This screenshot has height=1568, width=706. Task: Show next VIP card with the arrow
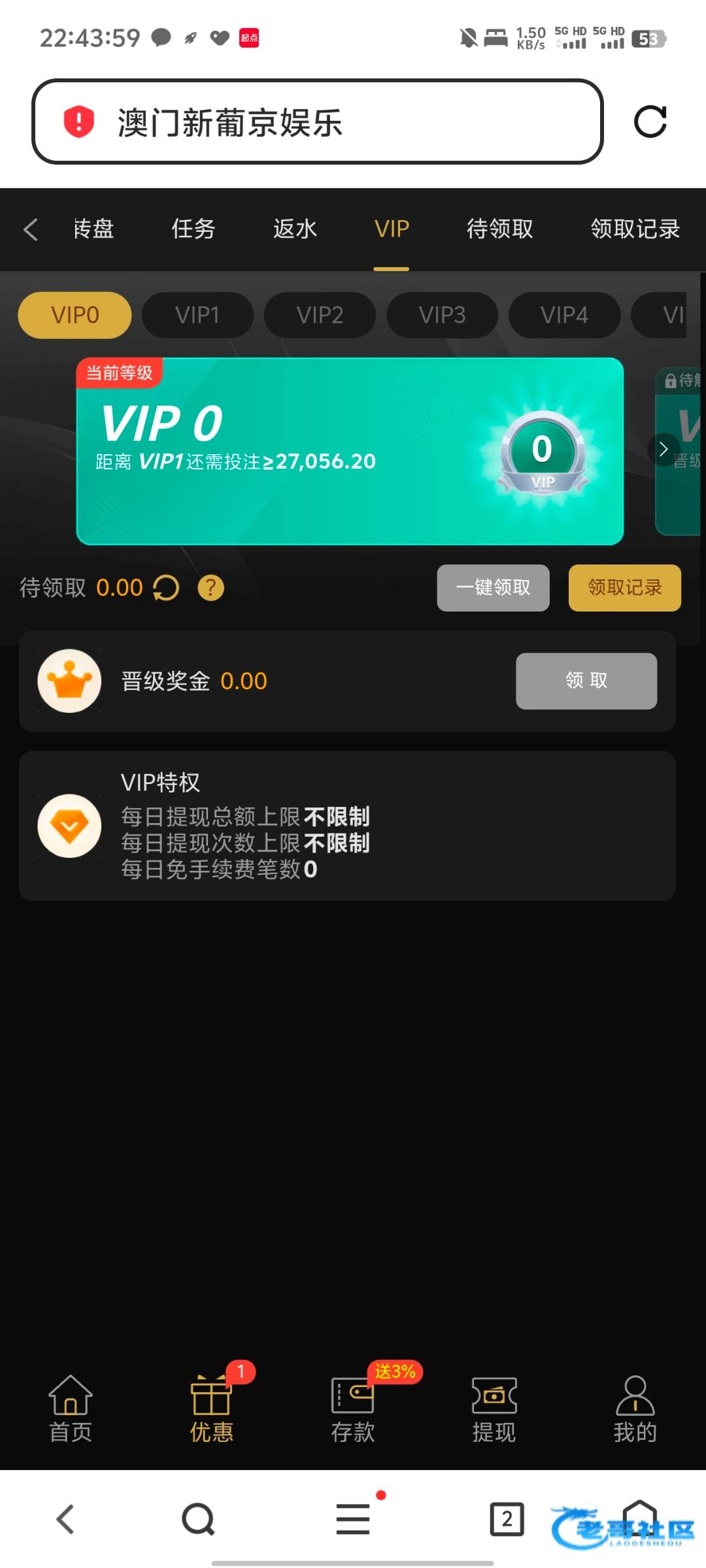(x=664, y=449)
